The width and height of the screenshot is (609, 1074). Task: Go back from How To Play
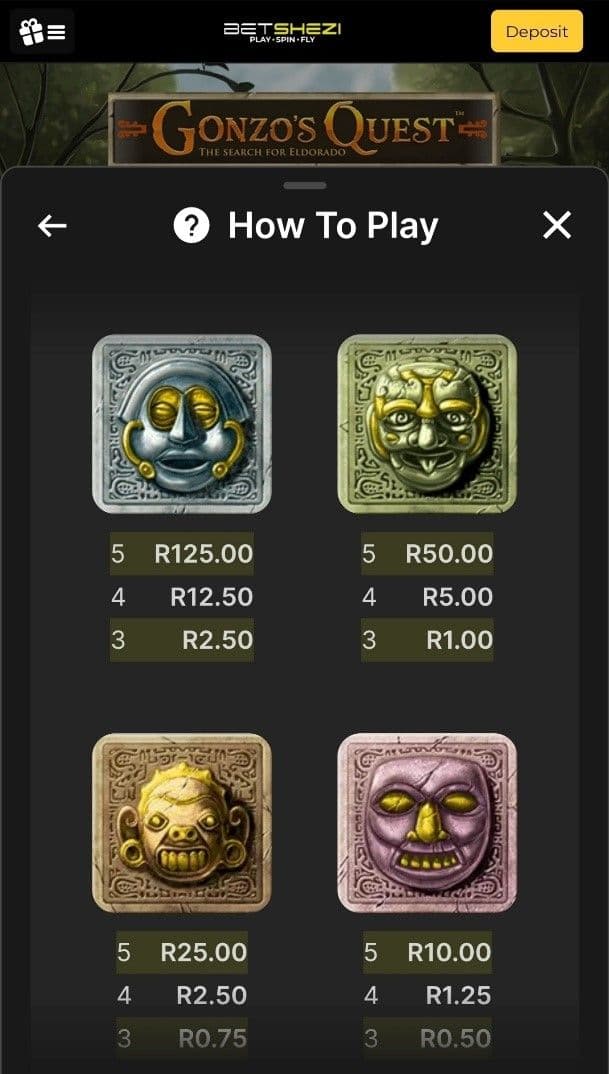tap(52, 226)
